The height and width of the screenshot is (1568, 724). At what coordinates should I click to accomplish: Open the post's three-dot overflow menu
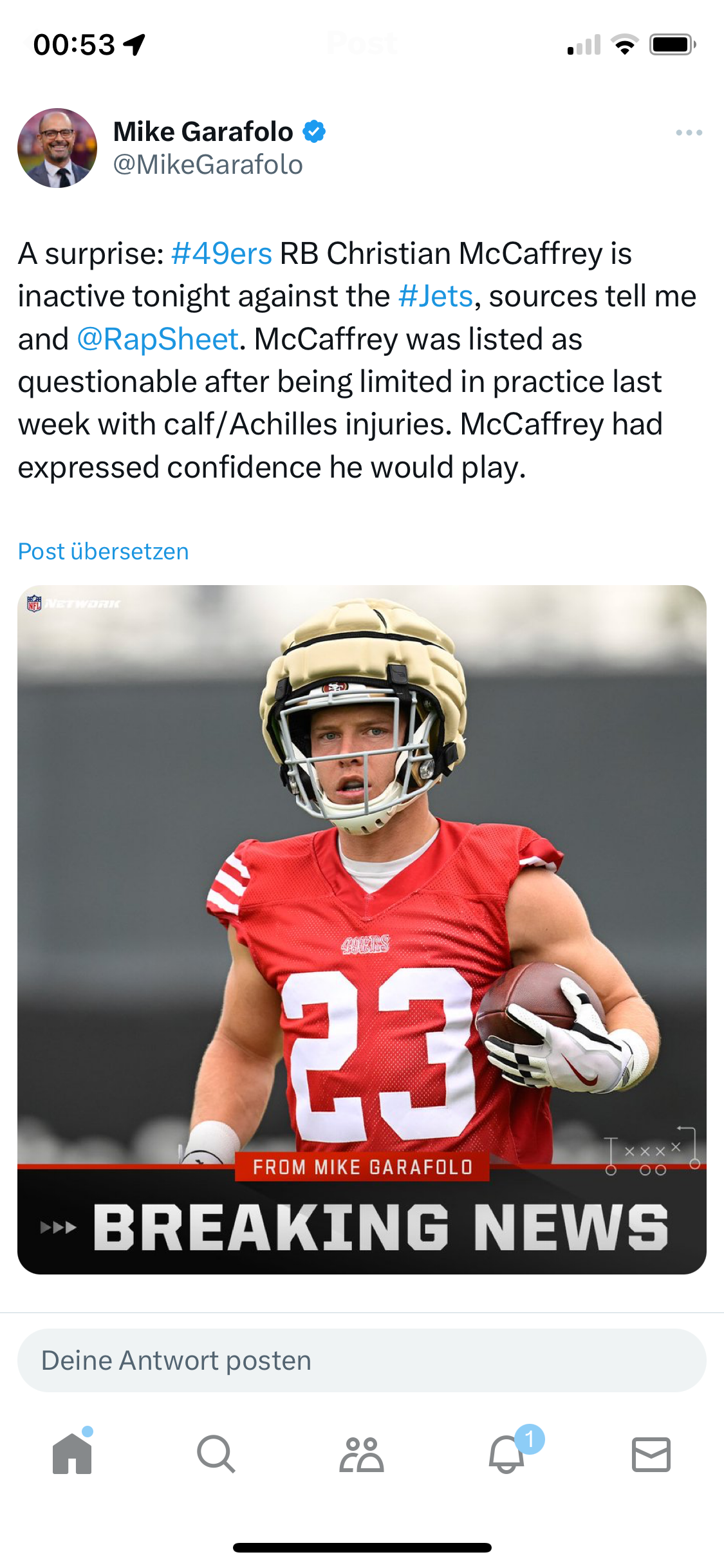(689, 133)
